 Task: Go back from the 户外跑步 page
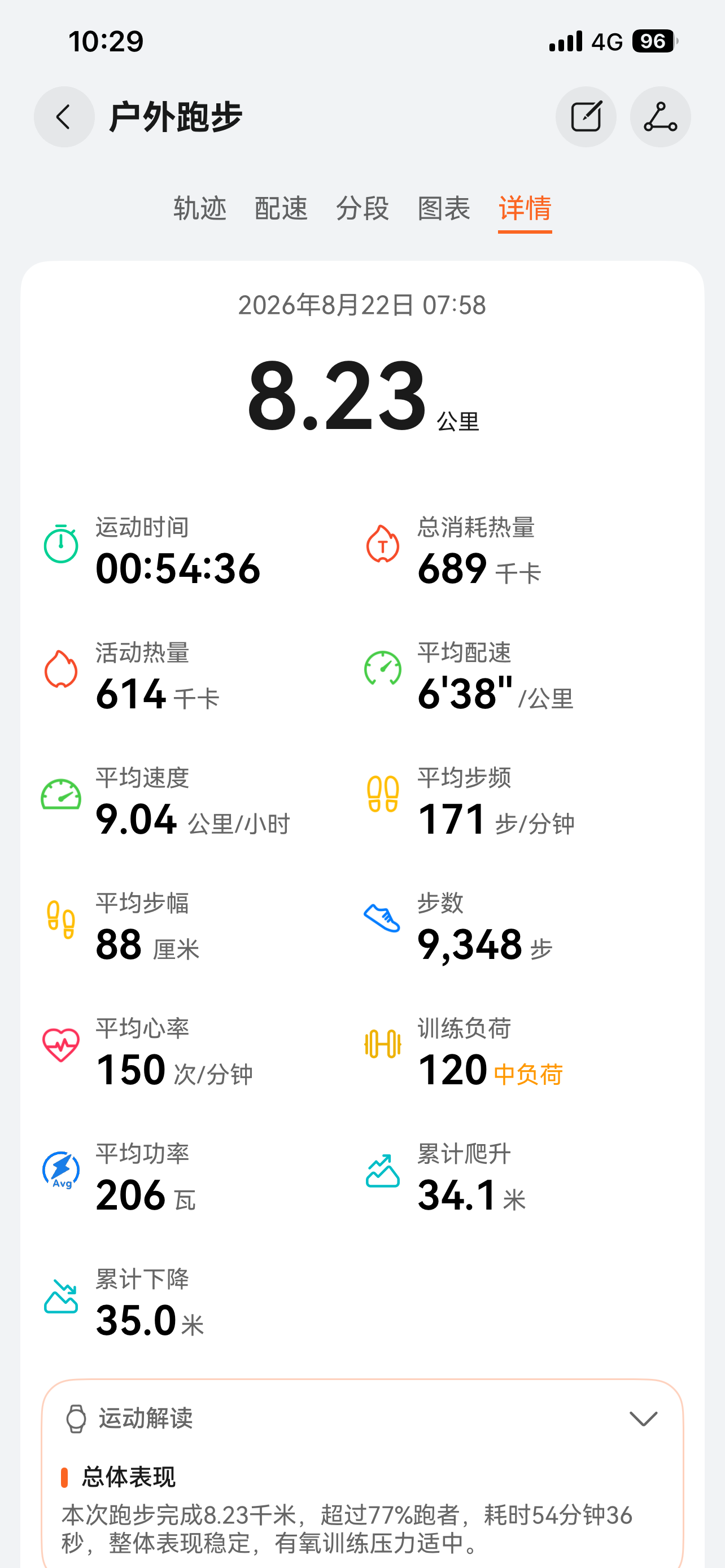tap(64, 117)
